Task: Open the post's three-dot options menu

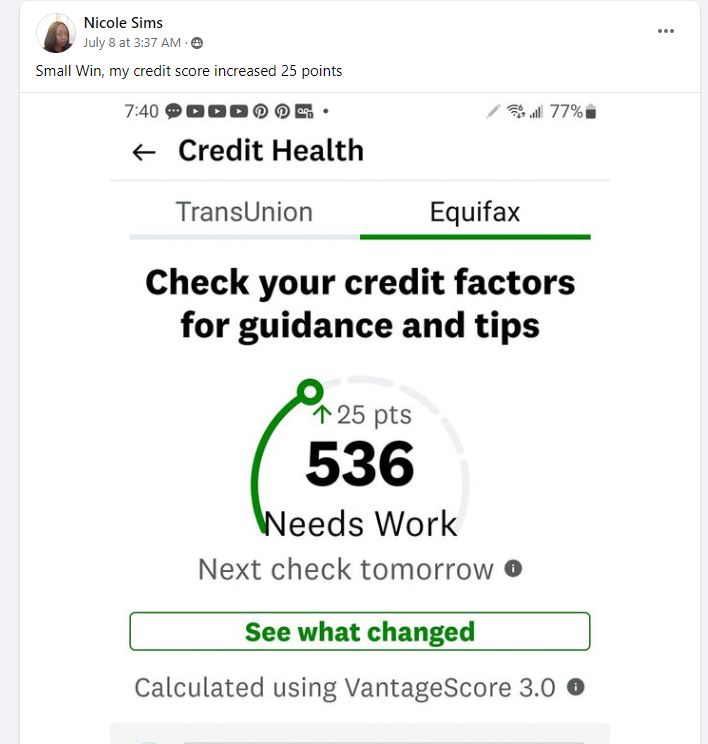Action: (x=666, y=31)
